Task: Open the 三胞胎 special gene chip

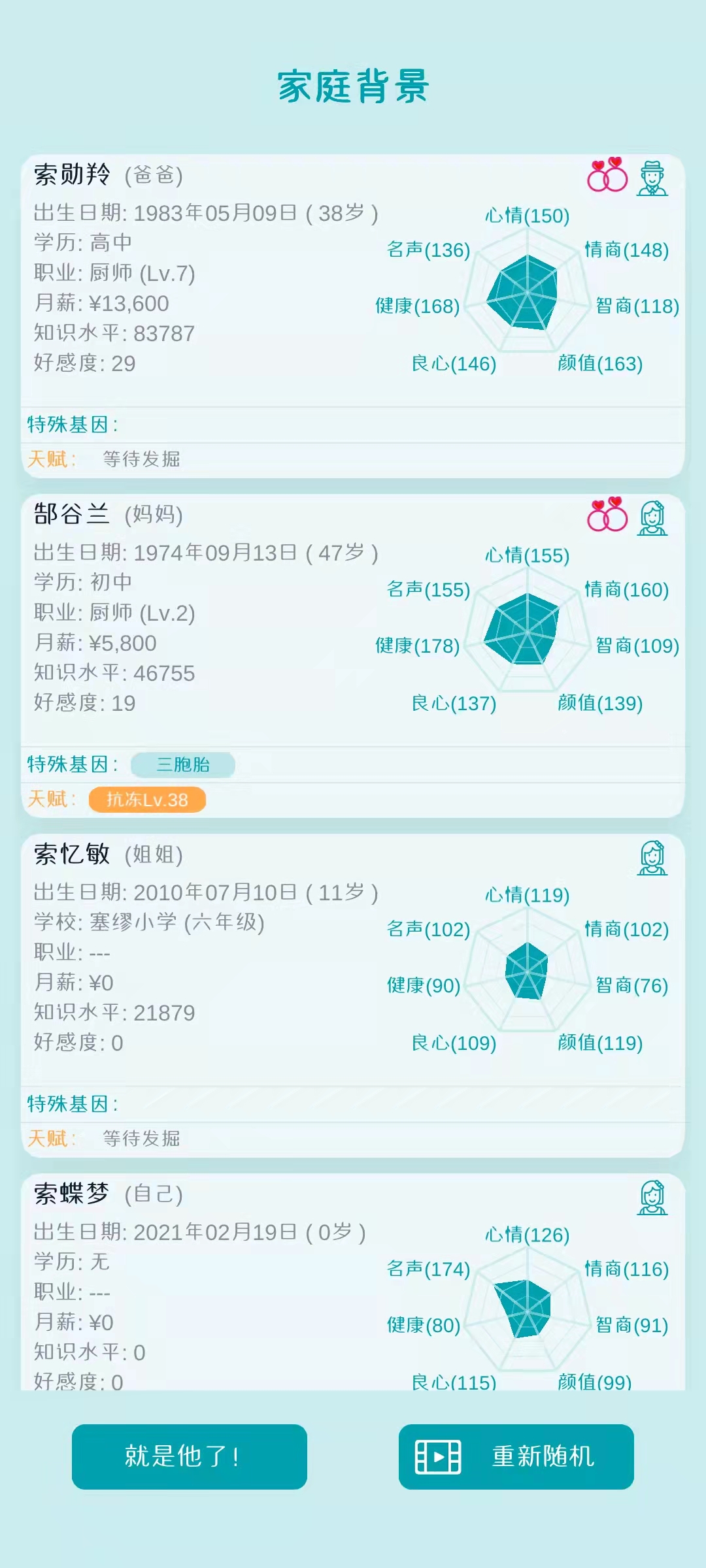Action: click(x=183, y=764)
